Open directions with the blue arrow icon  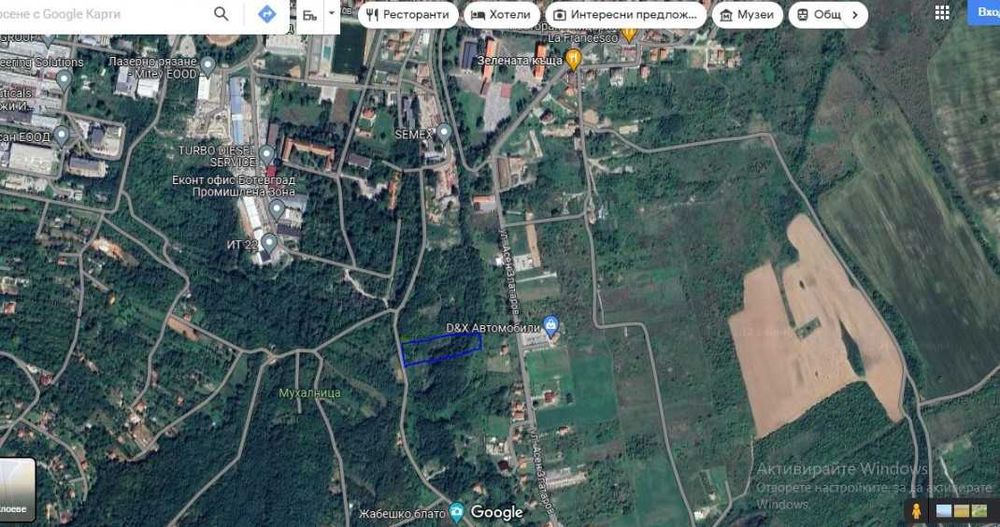(266, 14)
